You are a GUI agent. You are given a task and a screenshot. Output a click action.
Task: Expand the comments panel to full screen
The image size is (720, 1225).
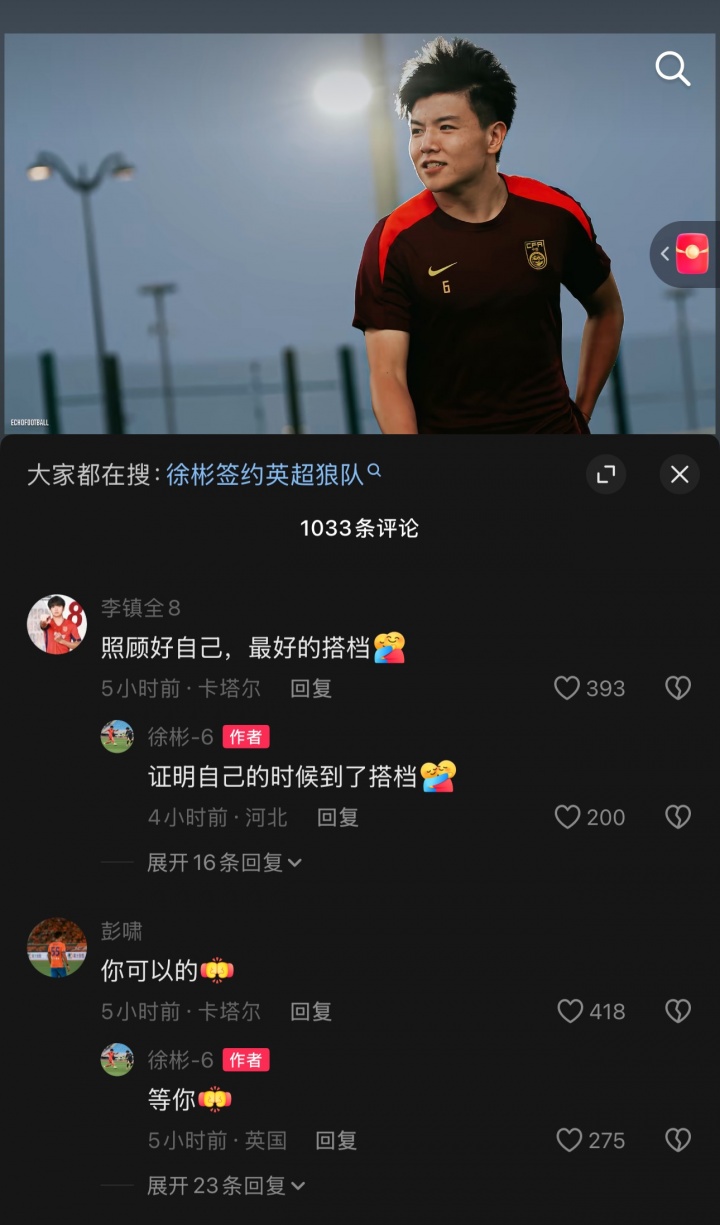coord(606,474)
